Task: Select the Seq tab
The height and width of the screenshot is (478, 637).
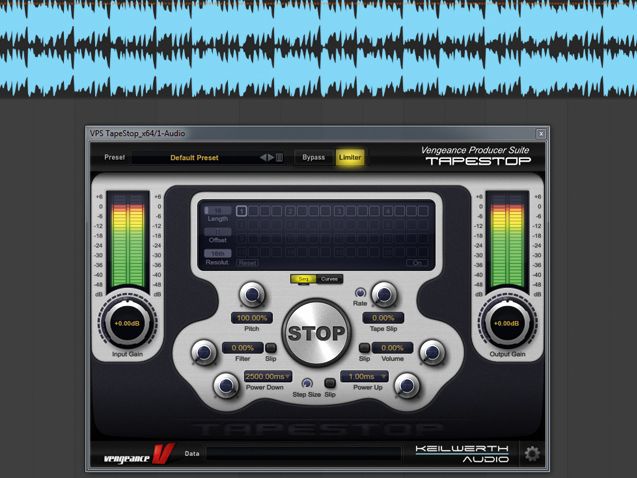Action: (x=302, y=279)
